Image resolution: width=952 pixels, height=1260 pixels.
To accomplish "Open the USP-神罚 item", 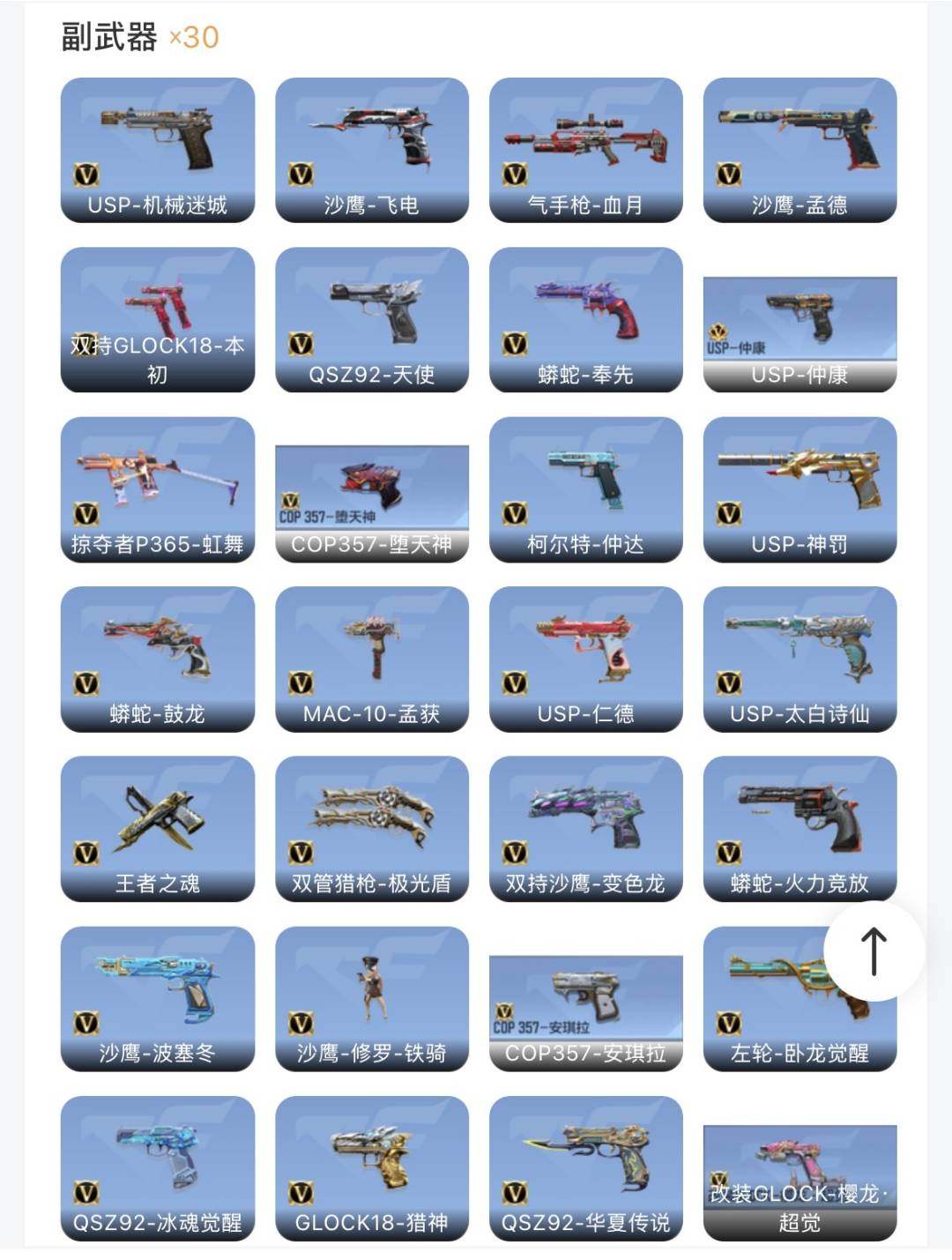I will click(x=800, y=489).
